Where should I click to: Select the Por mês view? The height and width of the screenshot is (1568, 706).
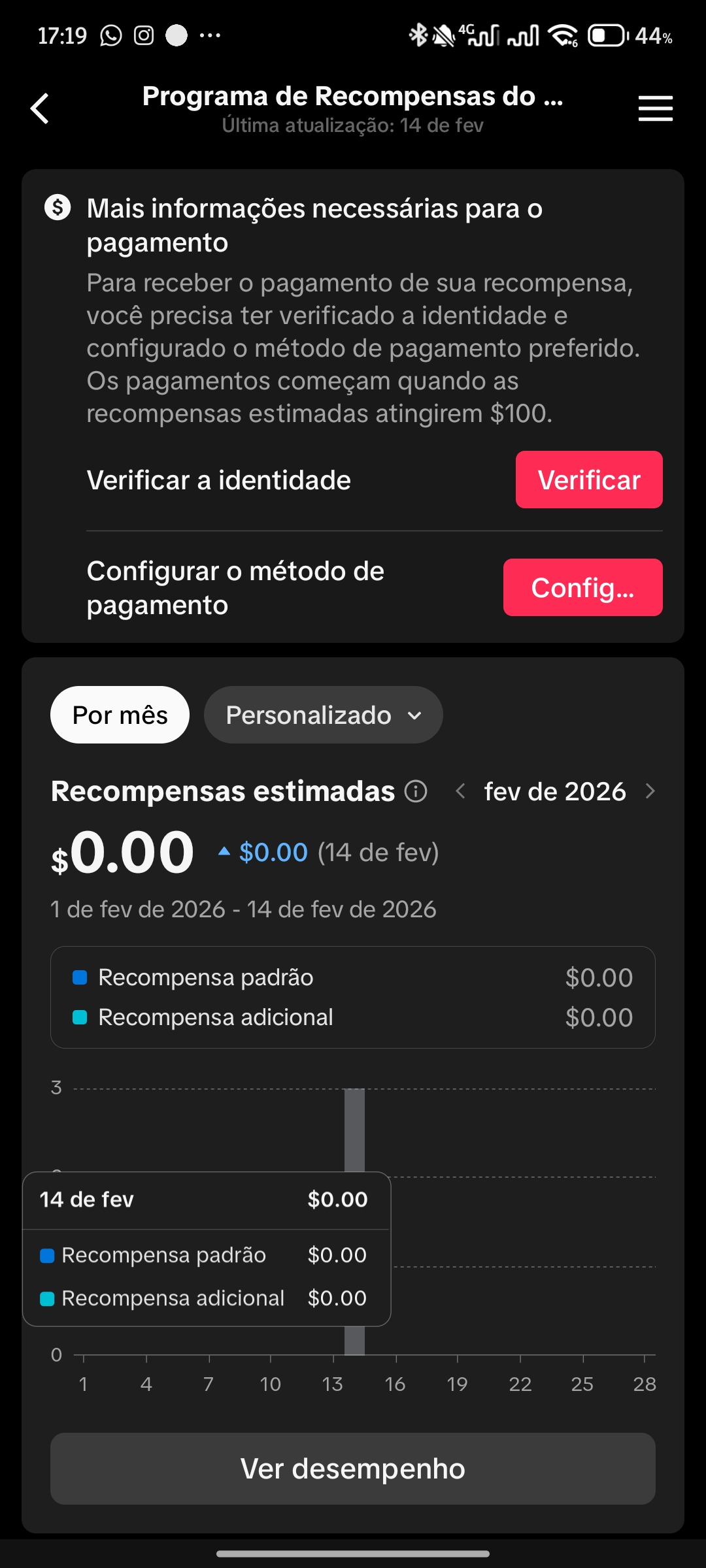pos(120,715)
